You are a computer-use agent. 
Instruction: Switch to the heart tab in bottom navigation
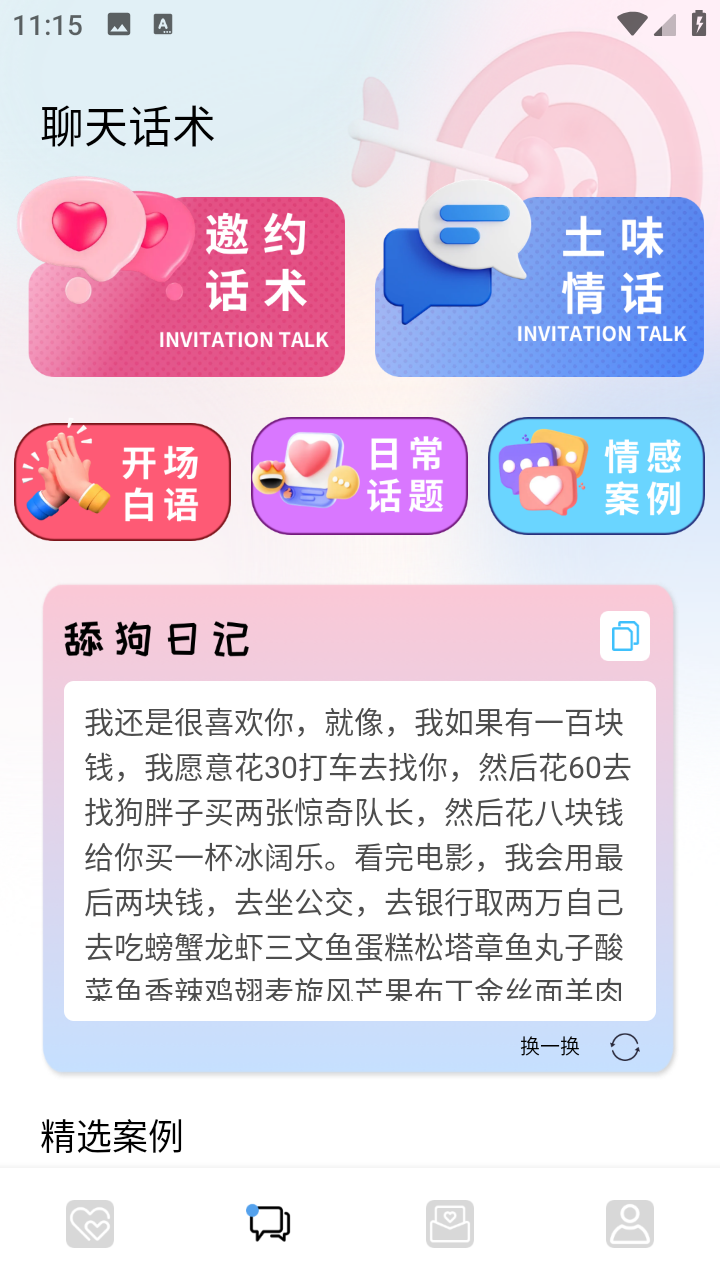pos(90,1224)
